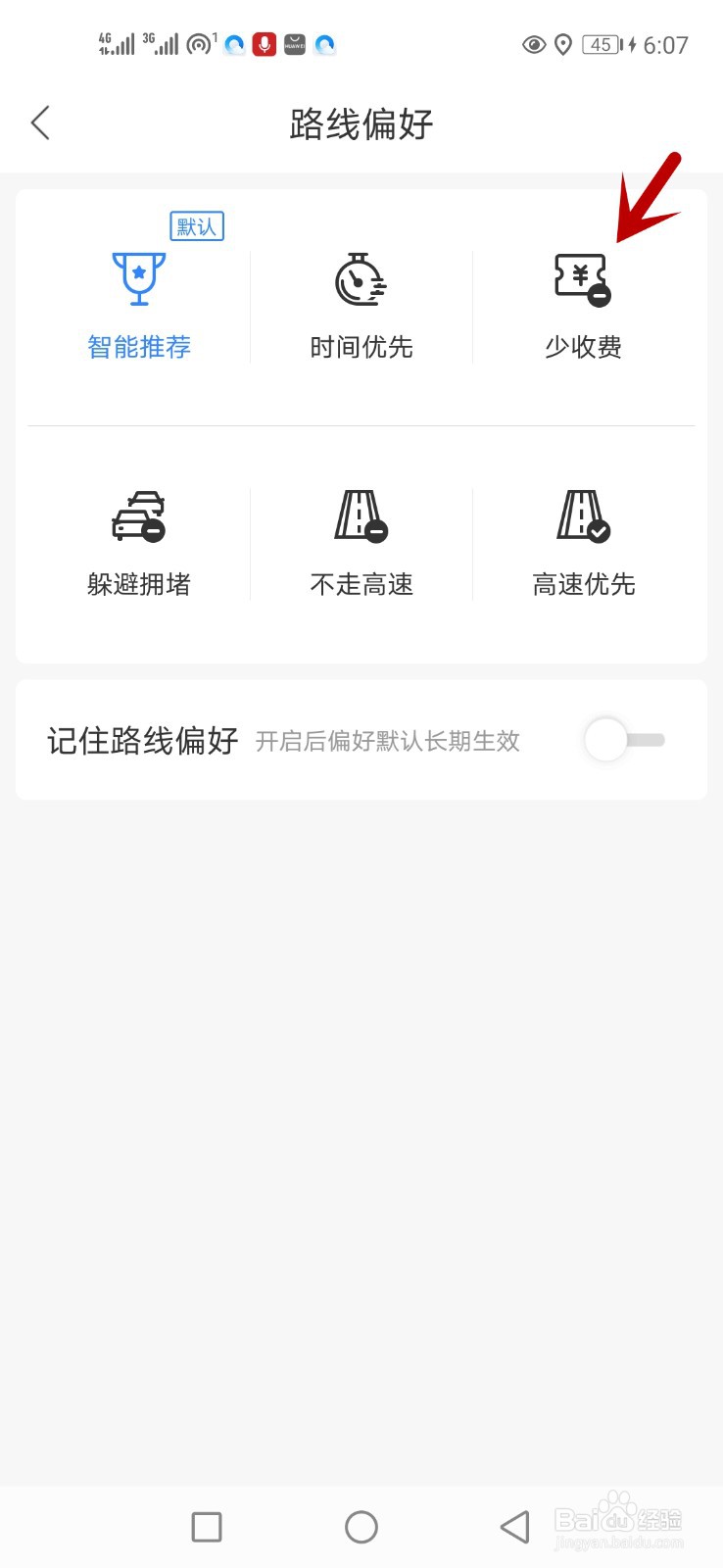Select the 少收费 option

tap(583, 306)
